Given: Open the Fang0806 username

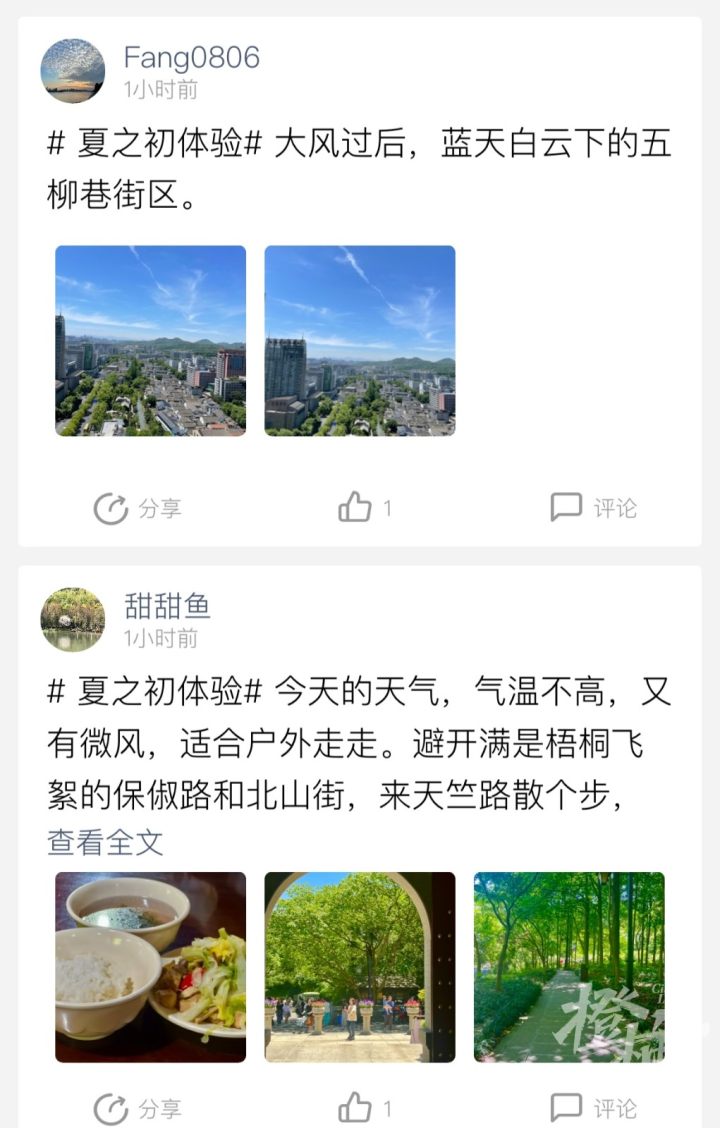Looking at the screenshot, I should coord(192,57).
